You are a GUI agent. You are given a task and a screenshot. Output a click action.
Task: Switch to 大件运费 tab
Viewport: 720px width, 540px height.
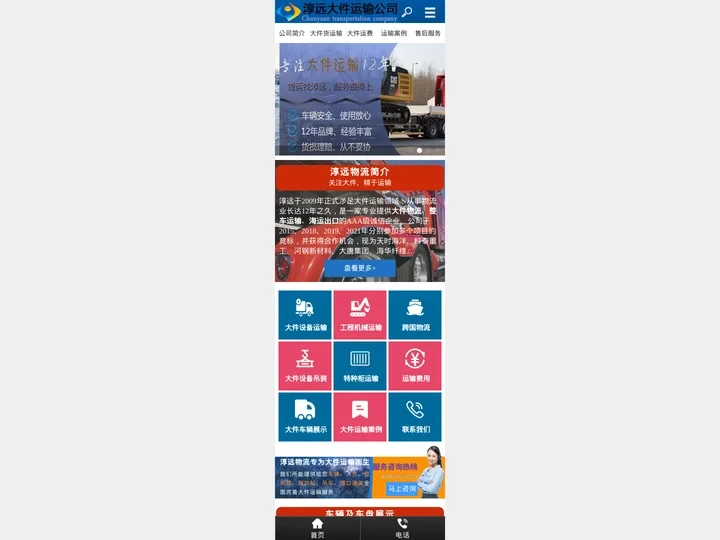click(360, 33)
